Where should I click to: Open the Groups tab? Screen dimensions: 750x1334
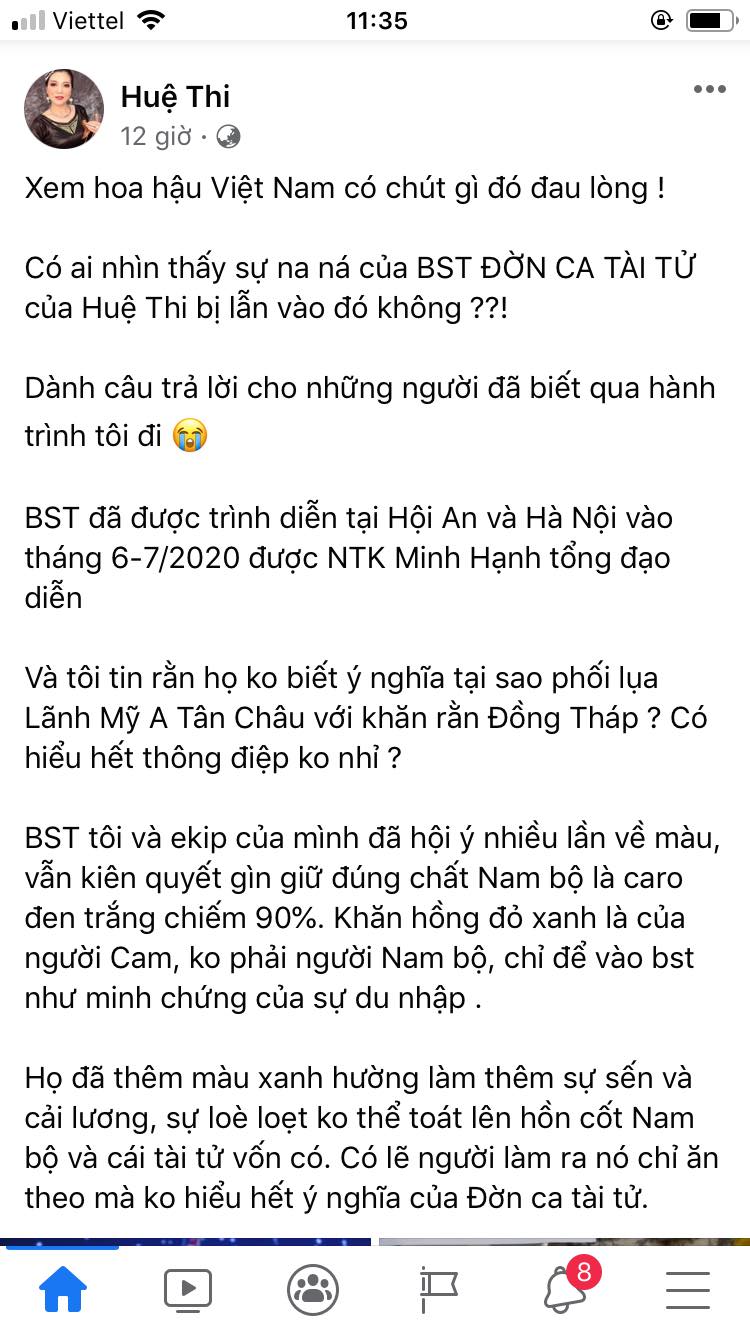pyautogui.click(x=313, y=1289)
